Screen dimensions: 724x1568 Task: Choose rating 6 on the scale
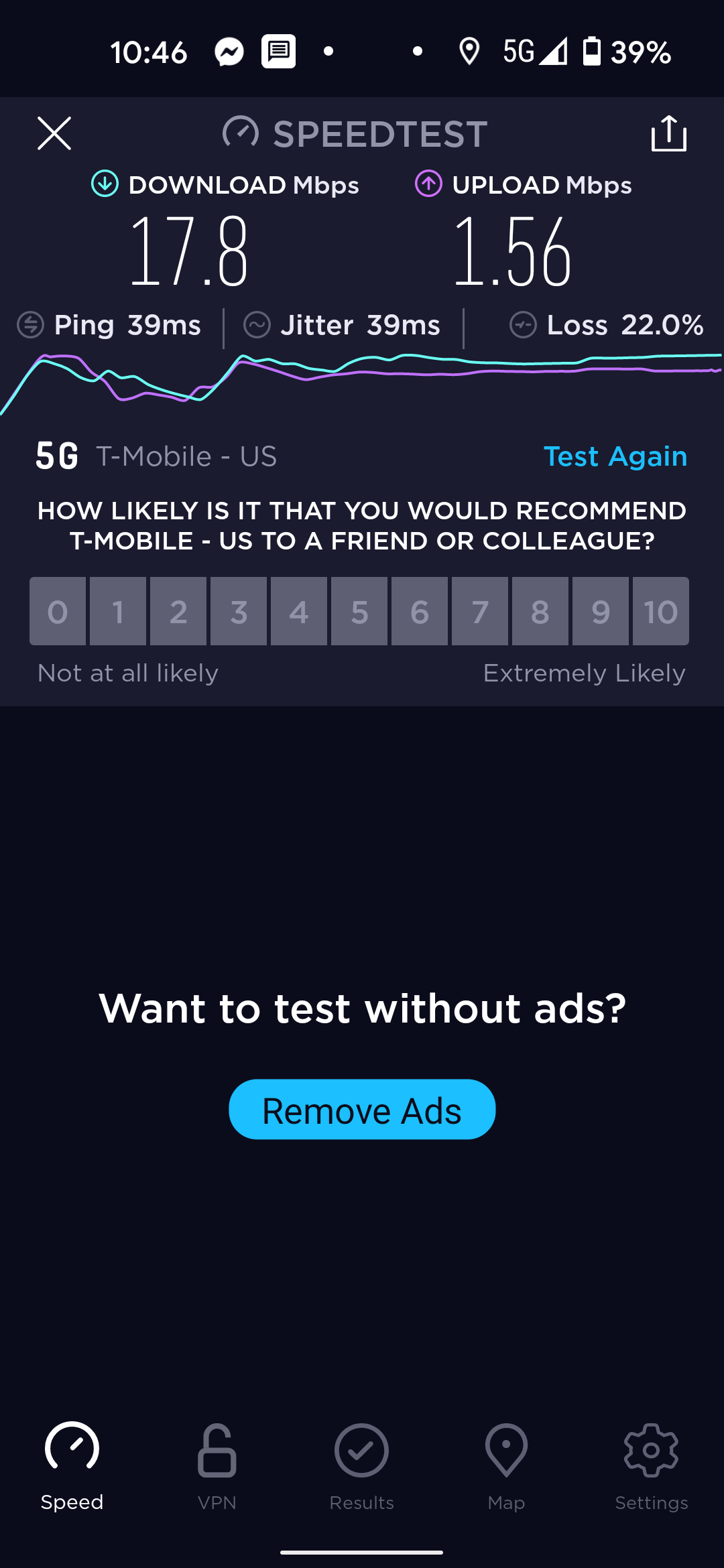point(420,611)
